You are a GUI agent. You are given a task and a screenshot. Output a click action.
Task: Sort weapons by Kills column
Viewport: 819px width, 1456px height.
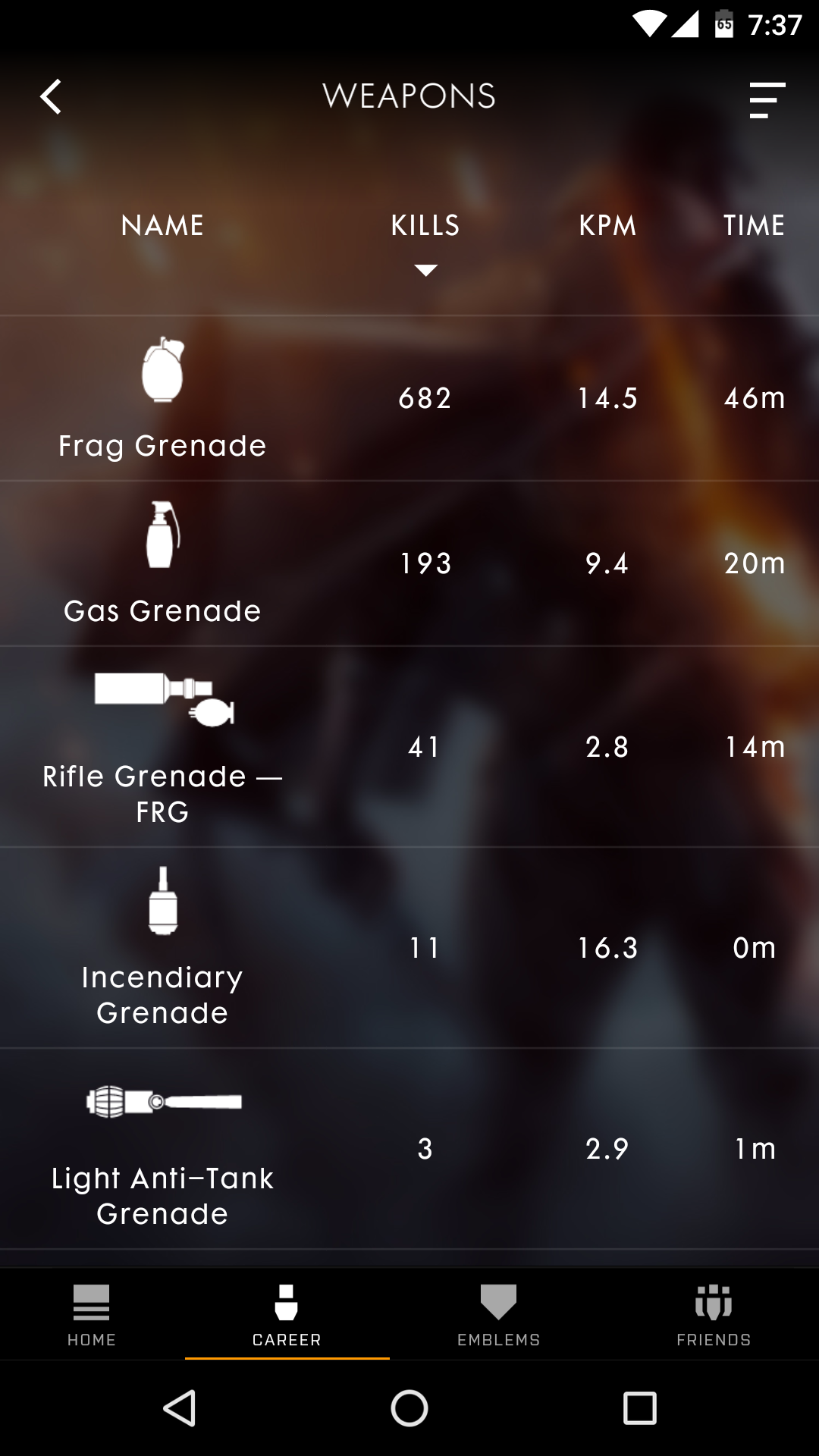[x=425, y=225]
